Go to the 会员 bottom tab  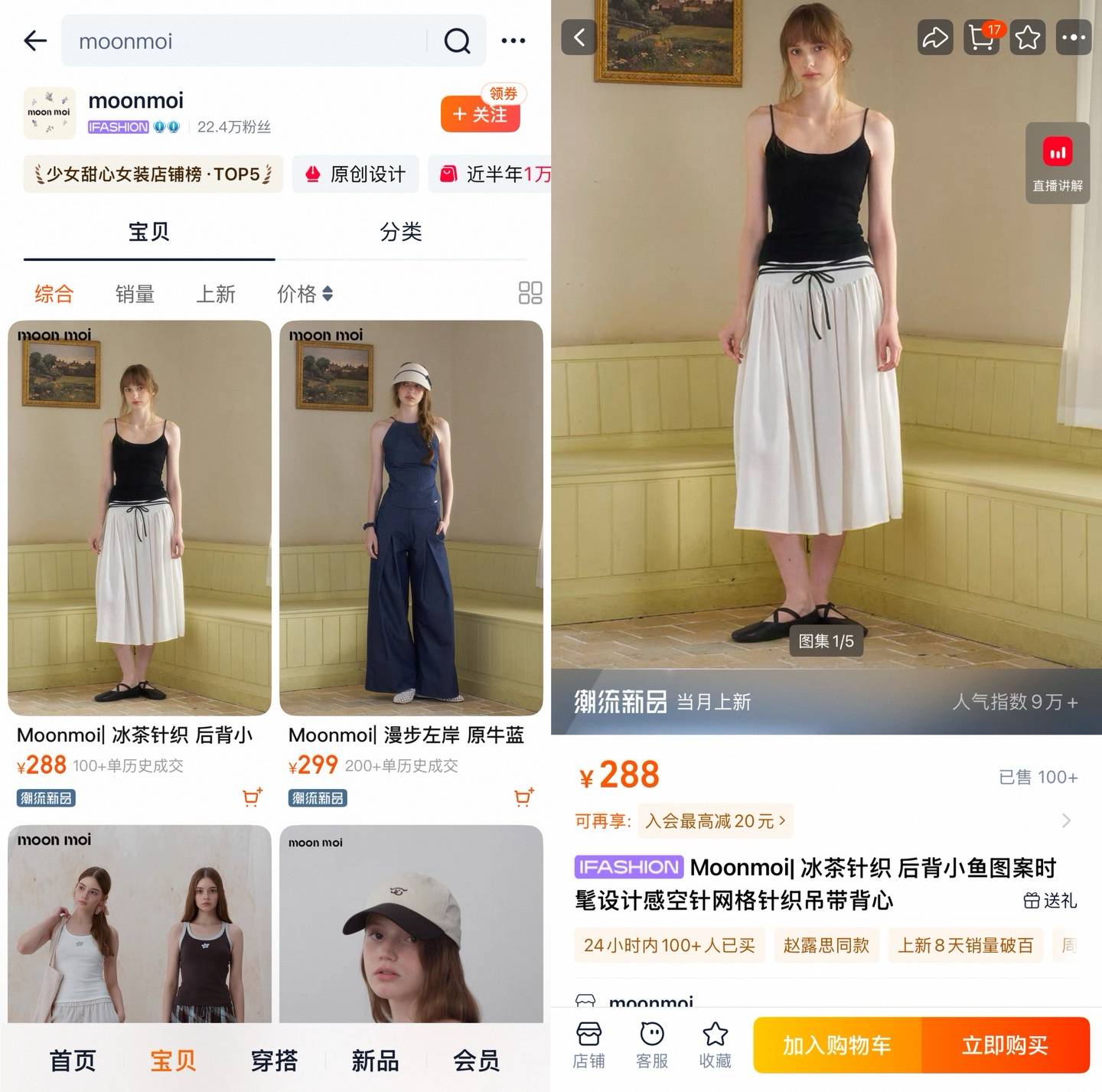(x=475, y=1061)
